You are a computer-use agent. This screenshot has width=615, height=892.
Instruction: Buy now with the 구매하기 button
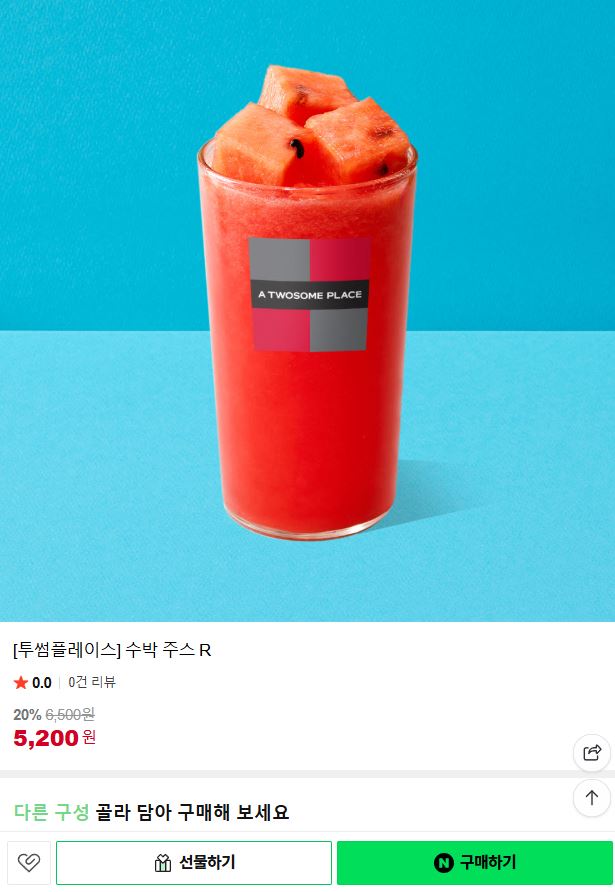[x=474, y=863]
